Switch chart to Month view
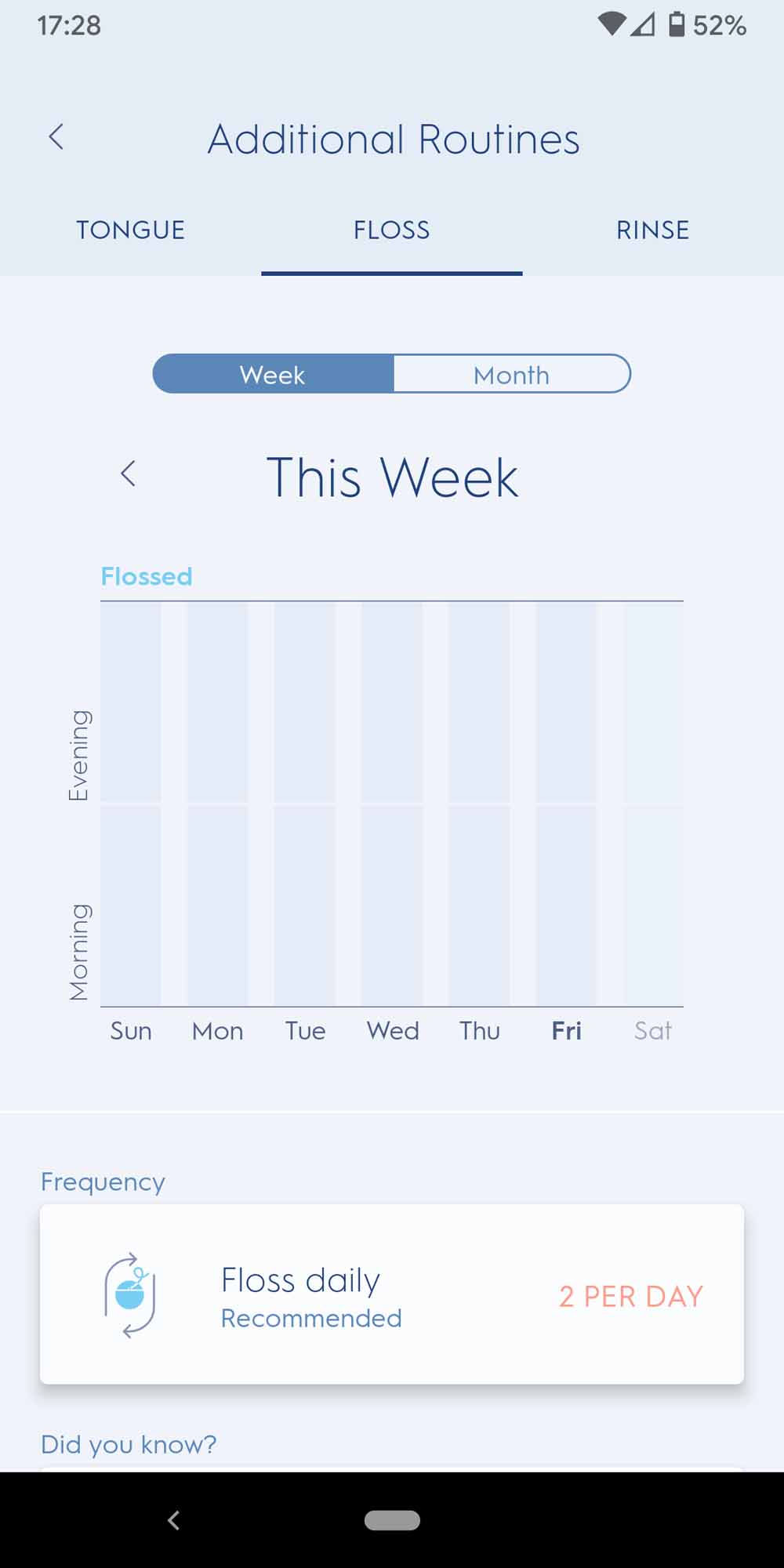 coord(511,374)
